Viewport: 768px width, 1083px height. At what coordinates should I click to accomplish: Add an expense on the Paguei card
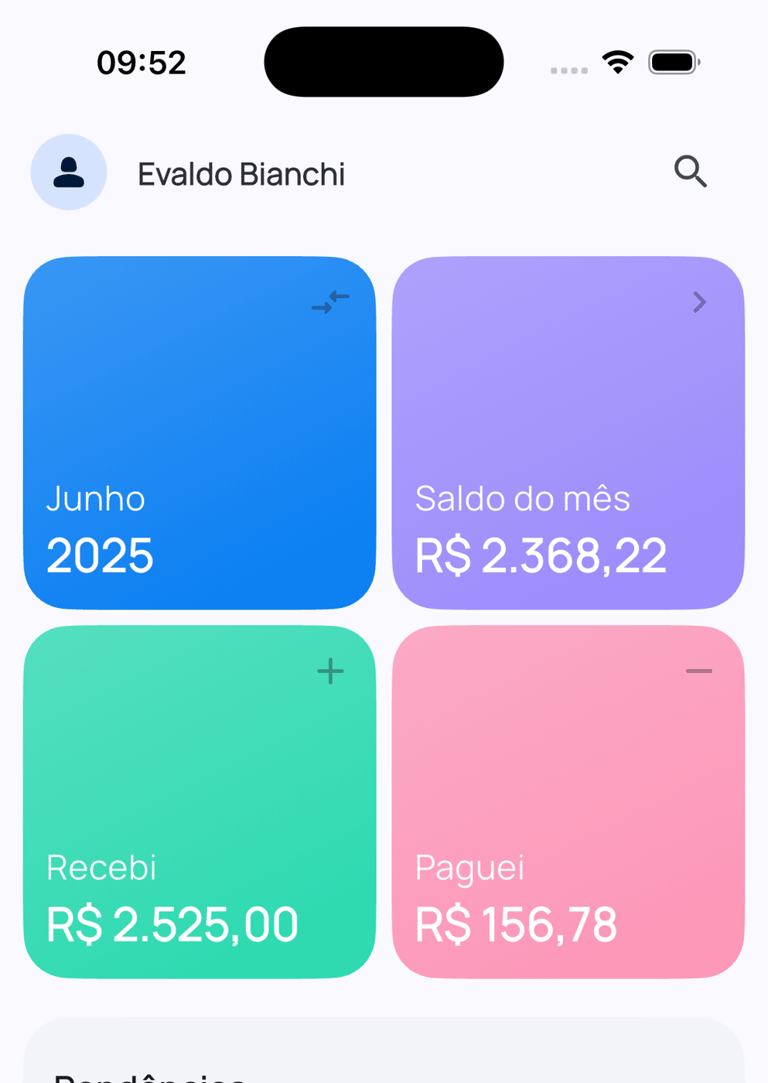[699, 671]
